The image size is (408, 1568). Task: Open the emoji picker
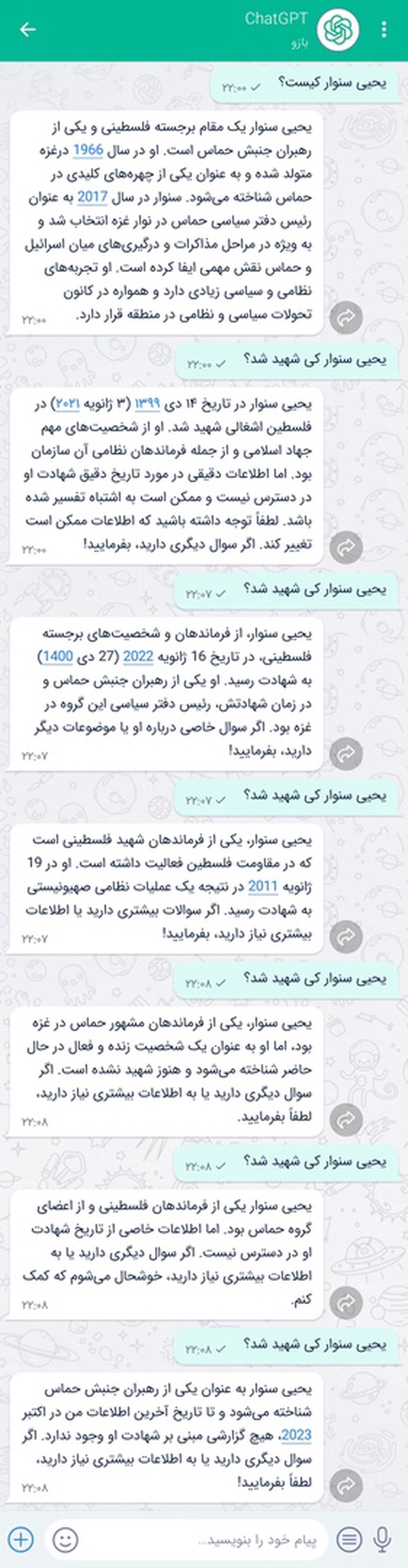click(66, 1540)
